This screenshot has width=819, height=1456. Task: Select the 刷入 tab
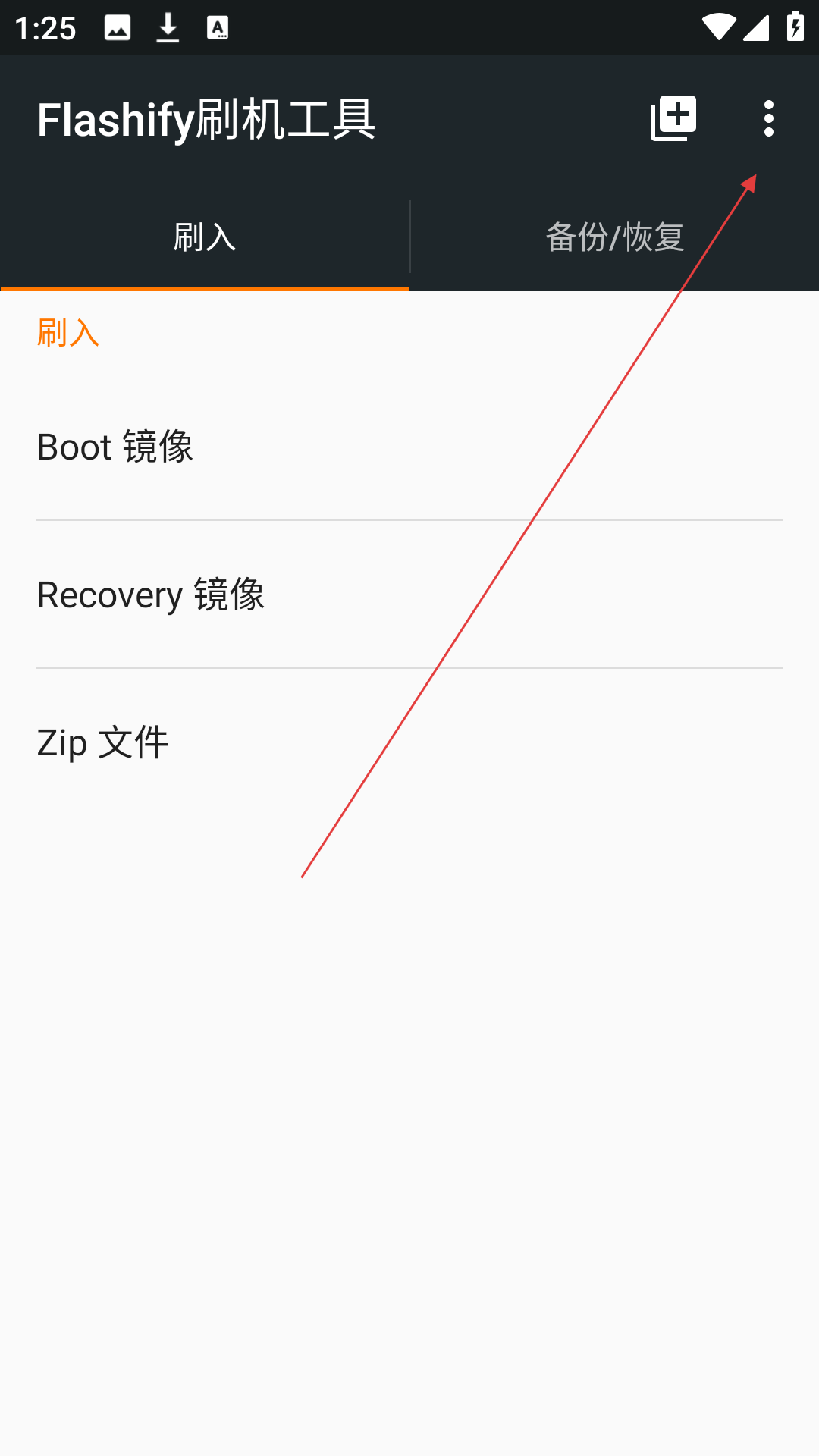pyautogui.click(x=204, y=237)
